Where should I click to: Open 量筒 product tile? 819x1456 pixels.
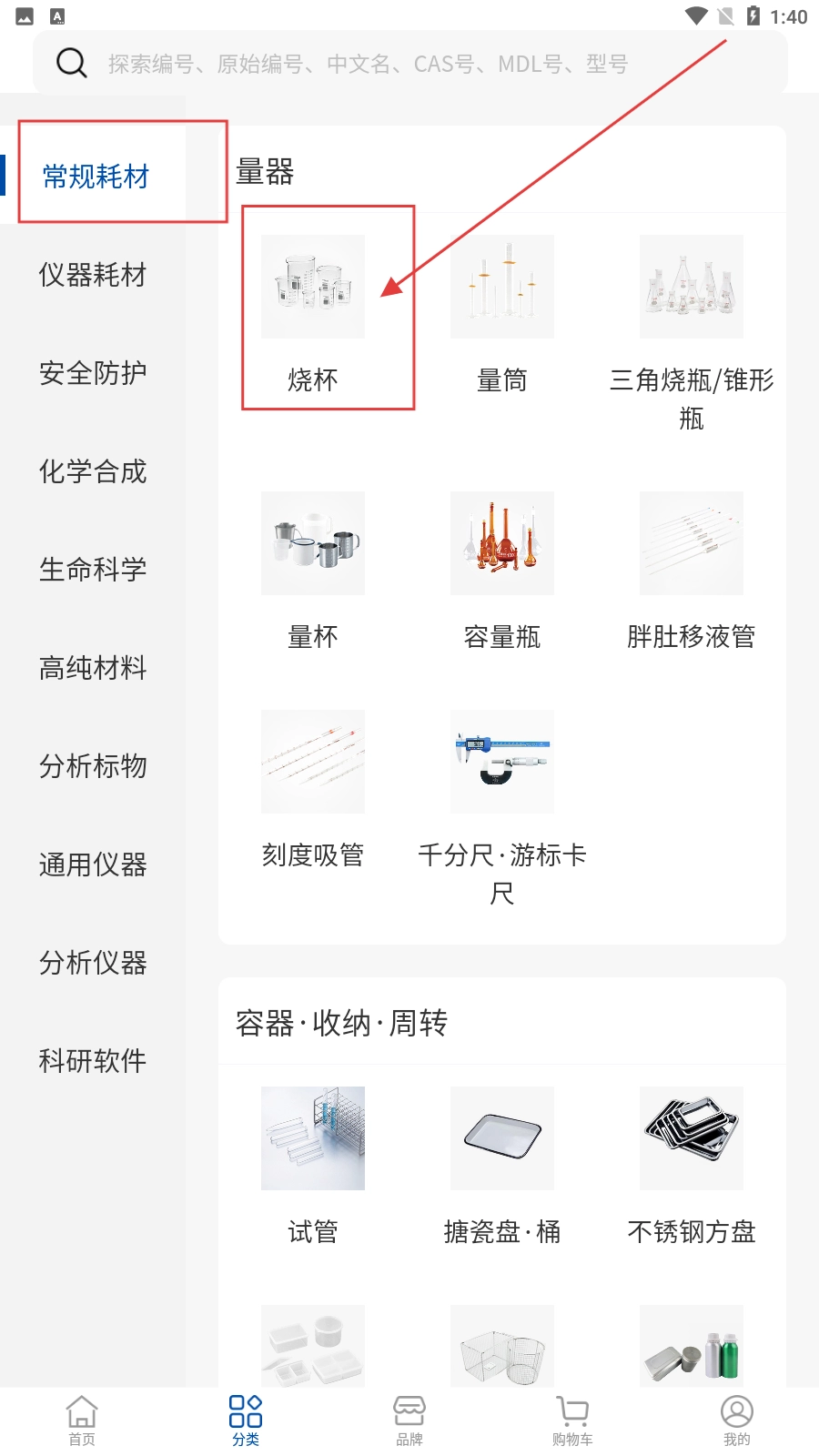(x=502, y=309)
